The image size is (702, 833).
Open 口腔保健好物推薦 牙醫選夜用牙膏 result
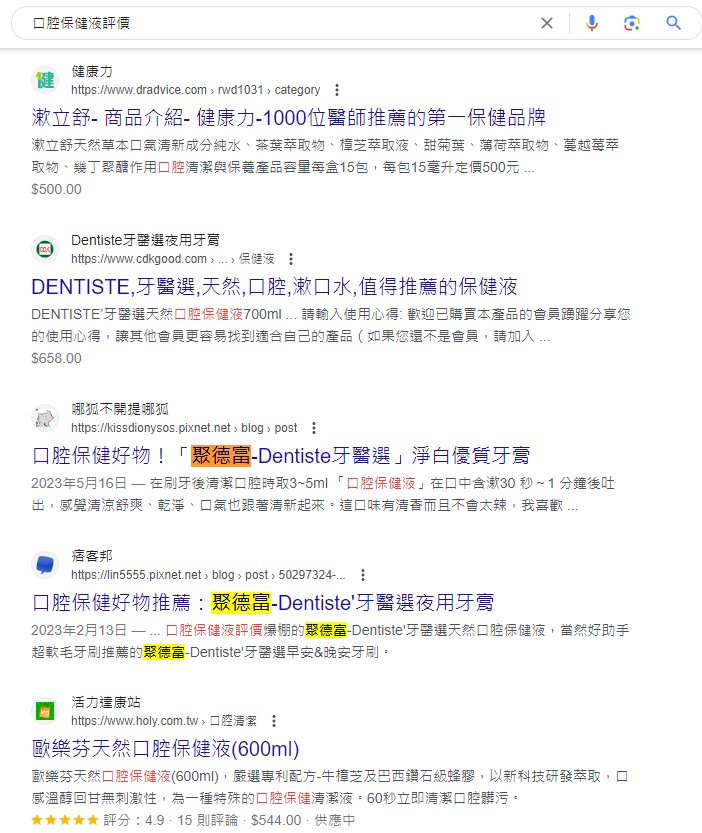(263, 603)
